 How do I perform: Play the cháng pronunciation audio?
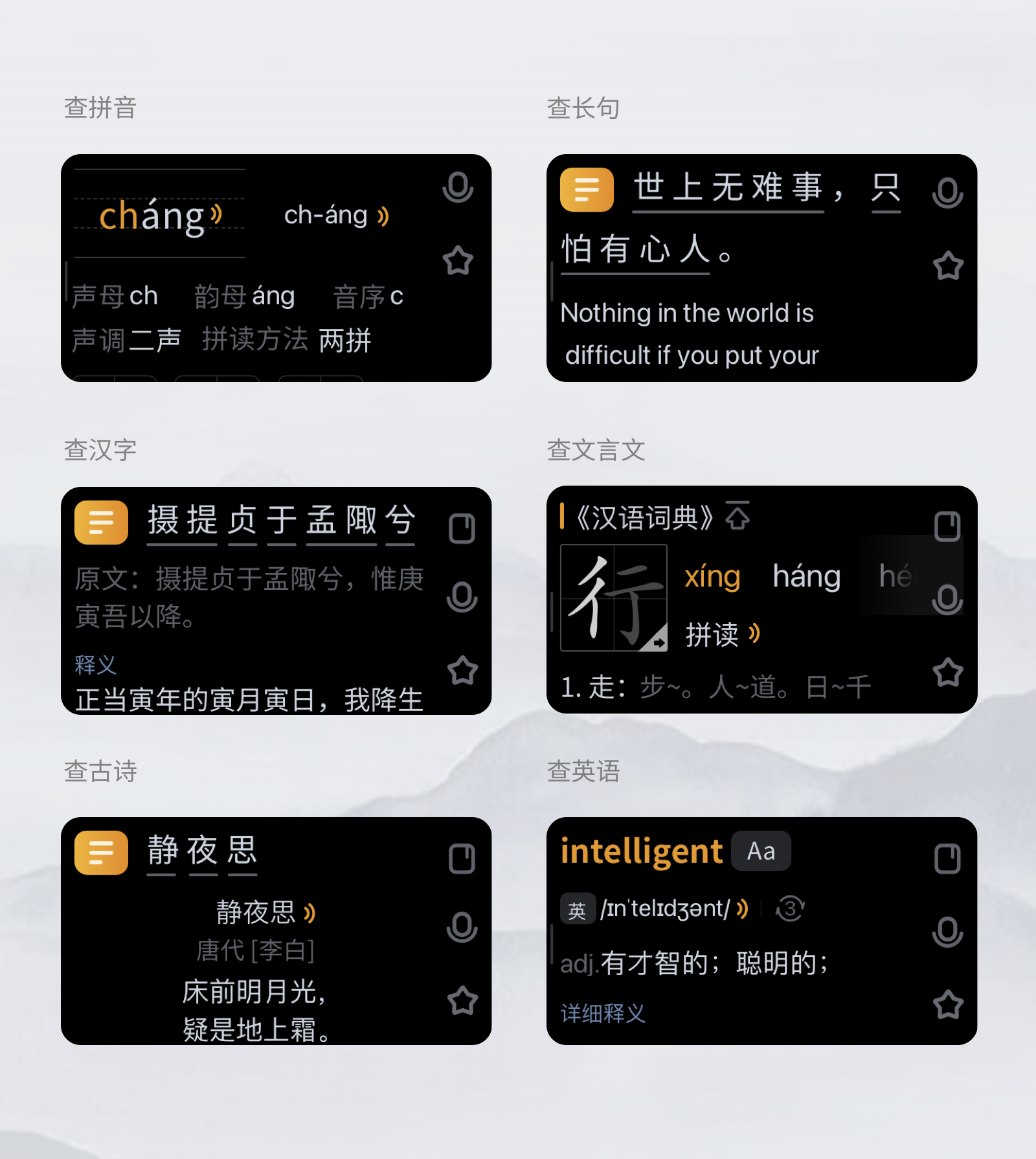click(x=217, y=214)
